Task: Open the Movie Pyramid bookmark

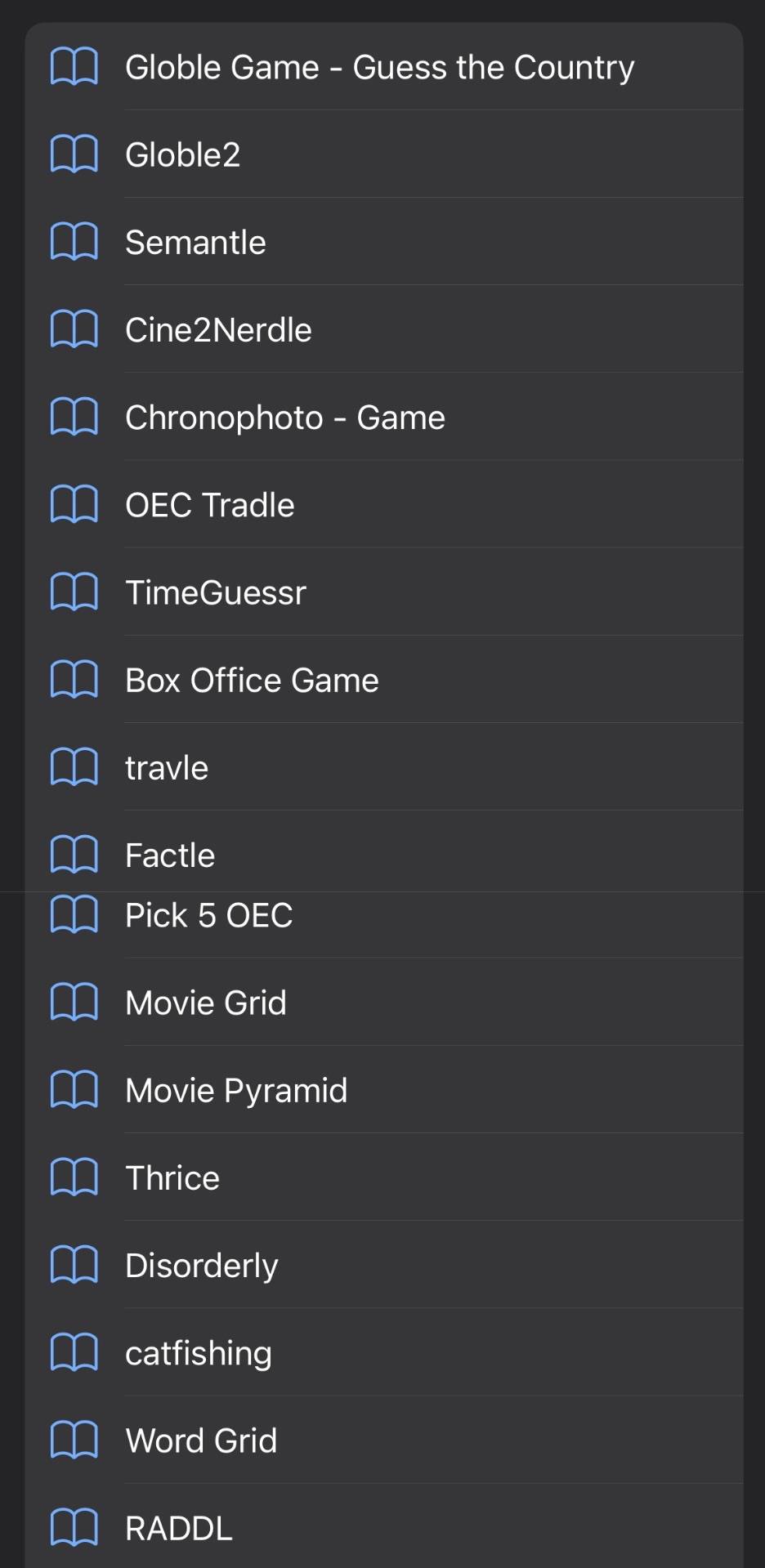Action: coord(383,1089)
